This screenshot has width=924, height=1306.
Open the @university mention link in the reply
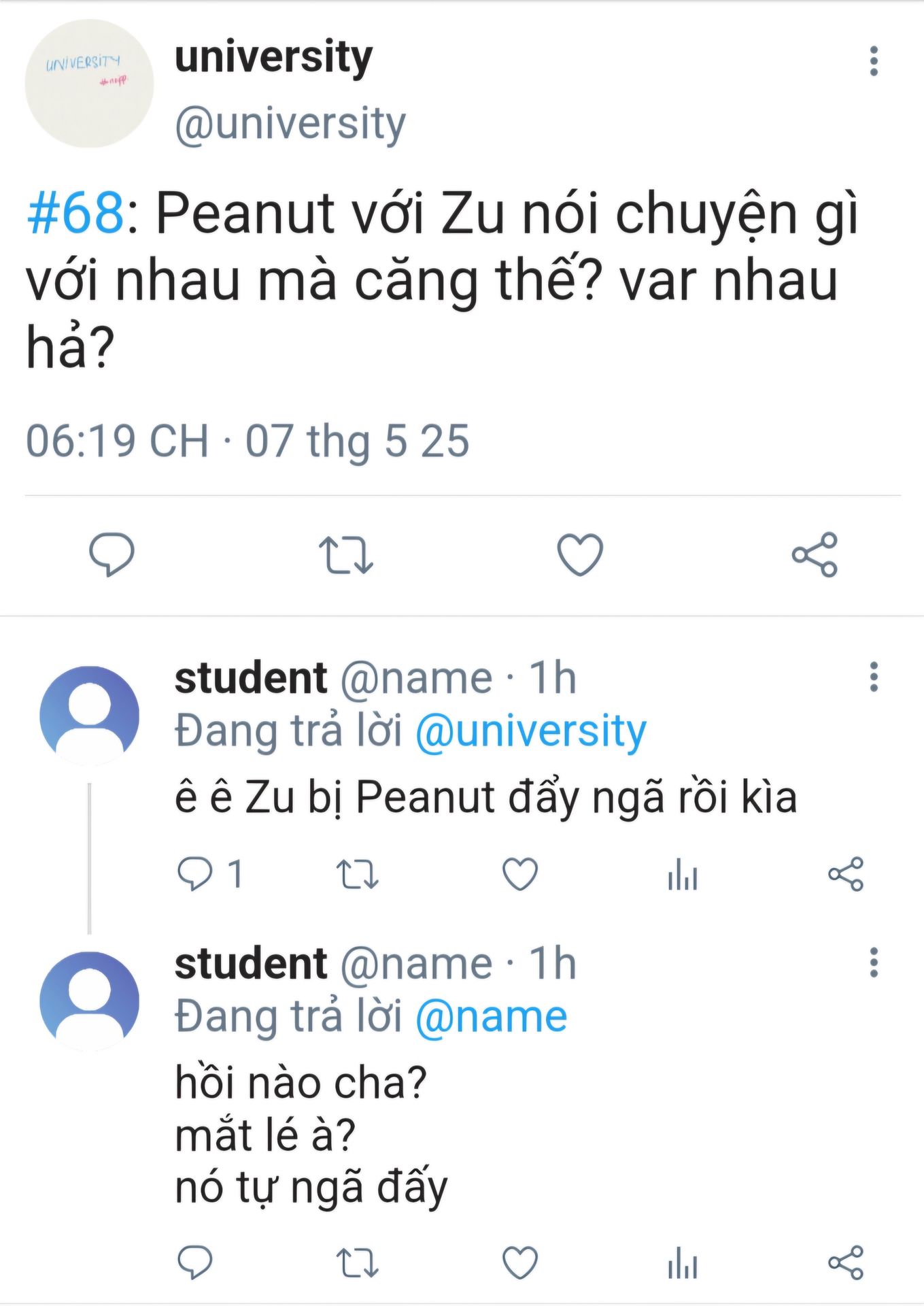pos(530,732)
